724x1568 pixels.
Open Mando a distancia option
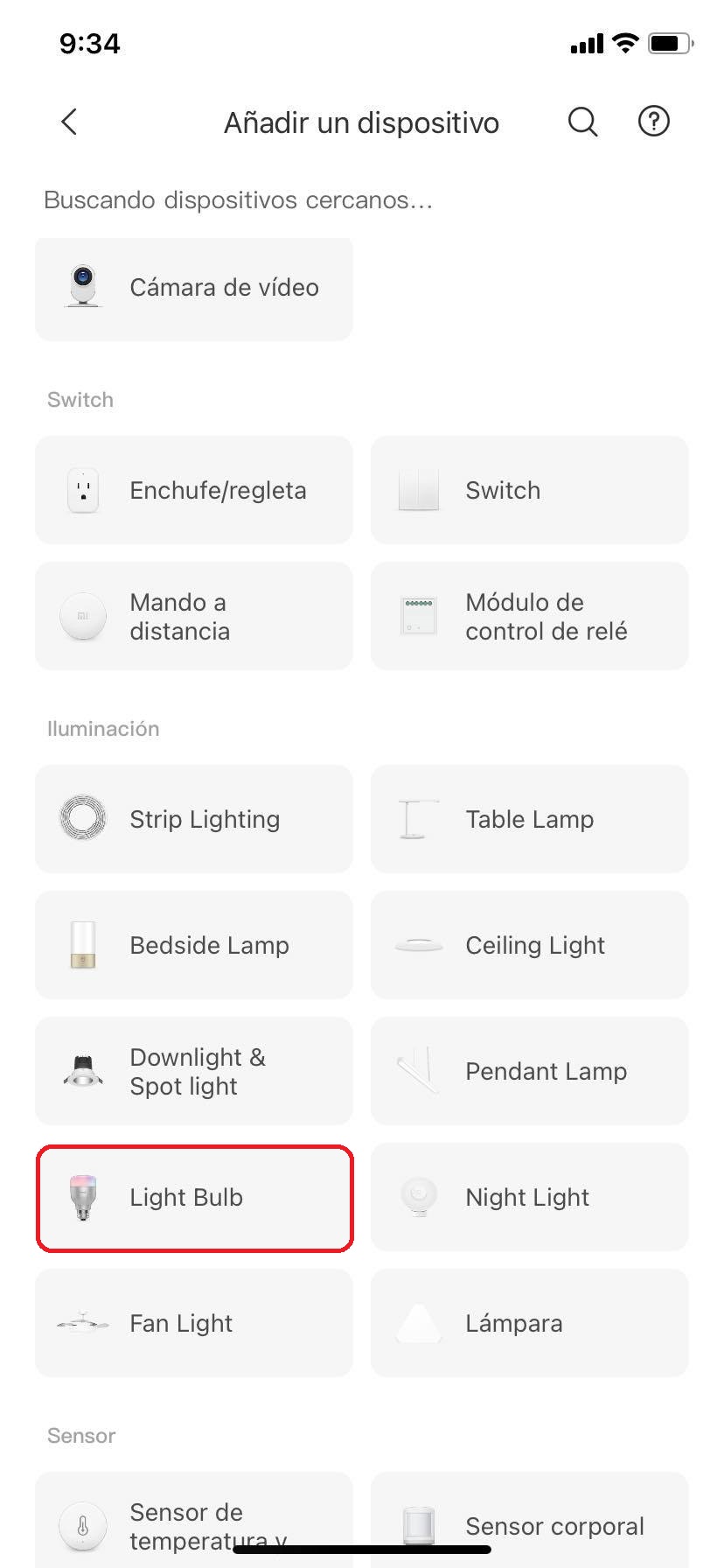click(194, 616)
